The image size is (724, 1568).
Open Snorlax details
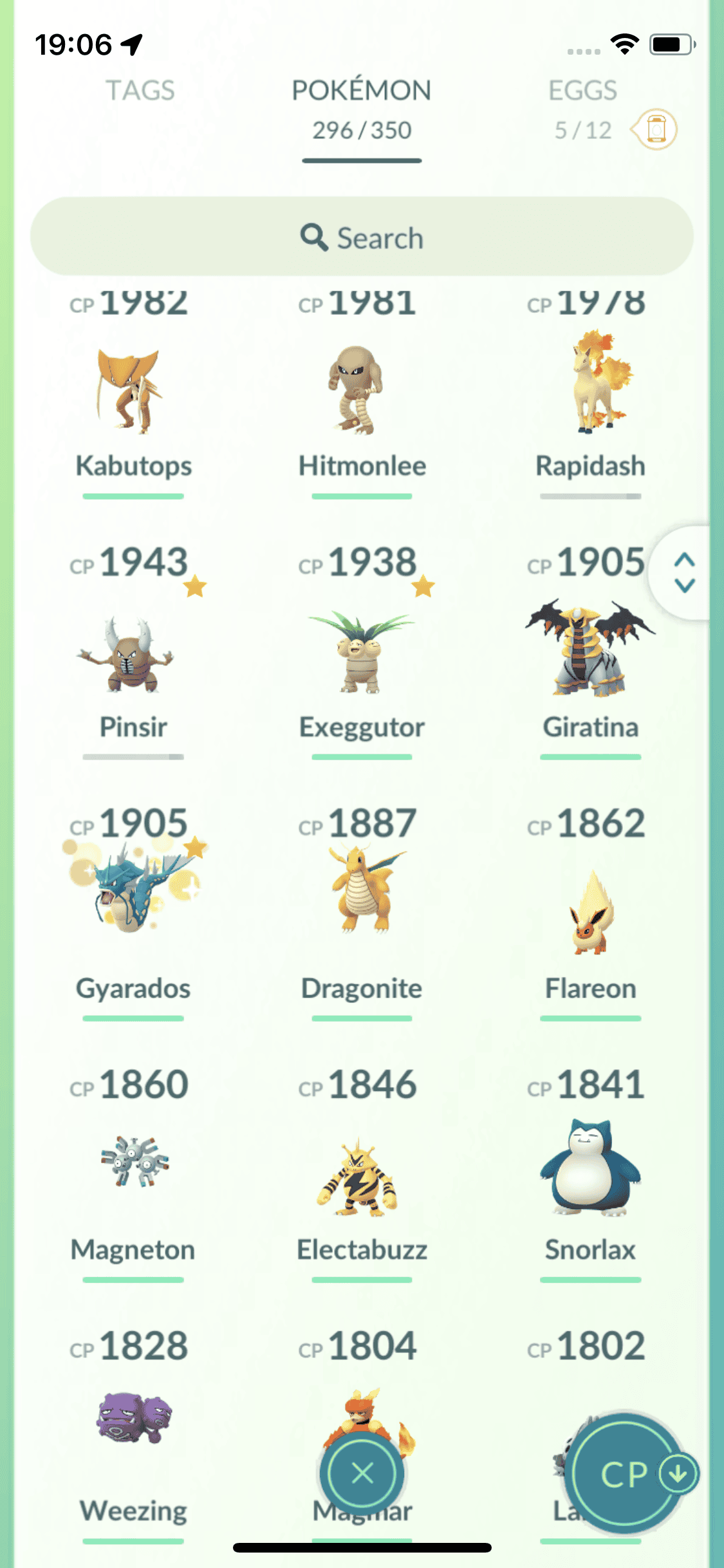(x=590, y=1168)
